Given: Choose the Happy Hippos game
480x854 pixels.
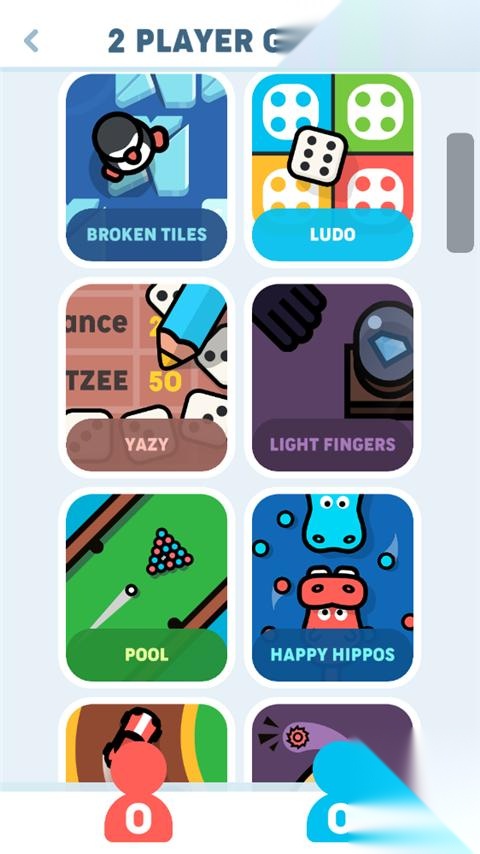Looking at the screenshot, I should (332, 588).
